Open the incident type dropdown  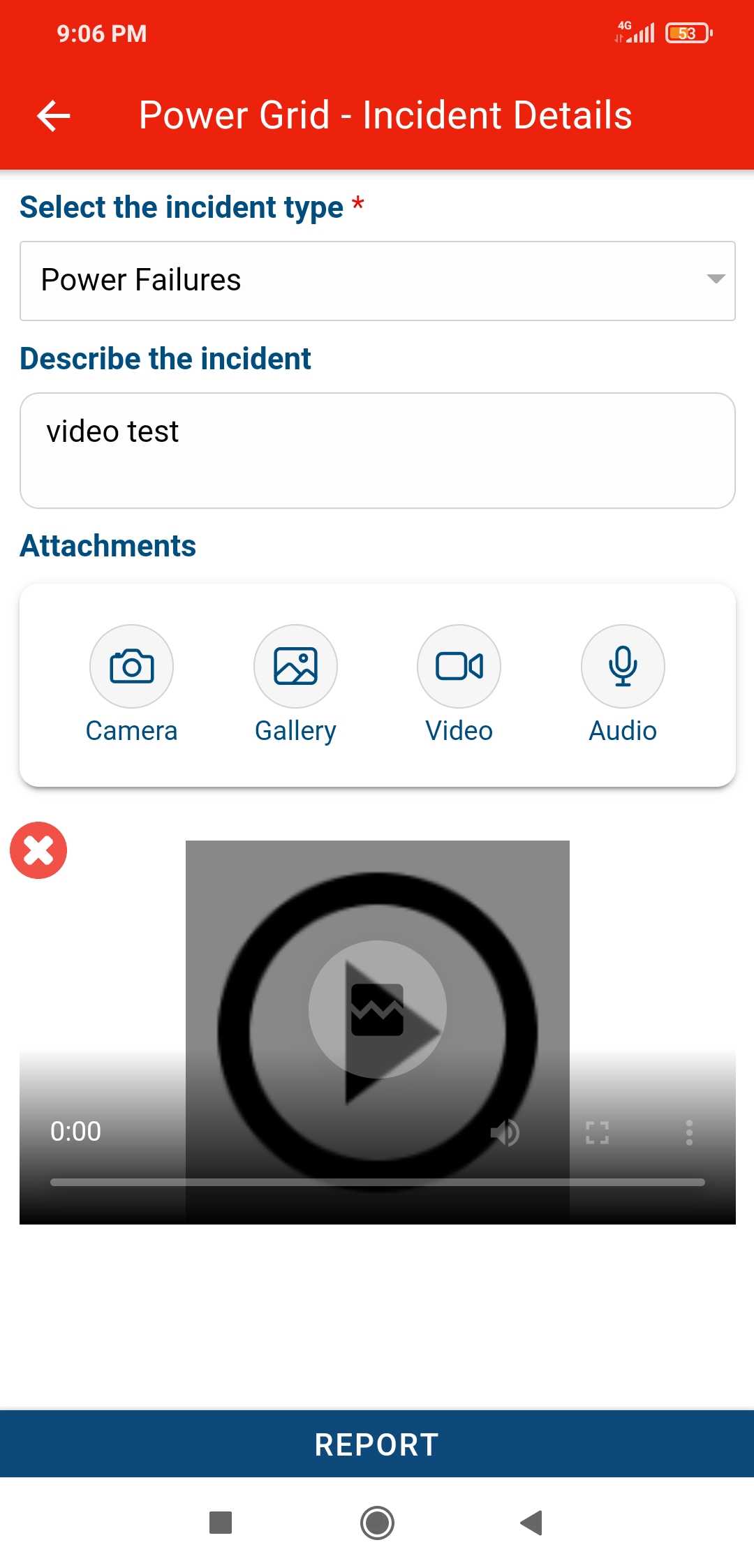[x=377, y=281]
